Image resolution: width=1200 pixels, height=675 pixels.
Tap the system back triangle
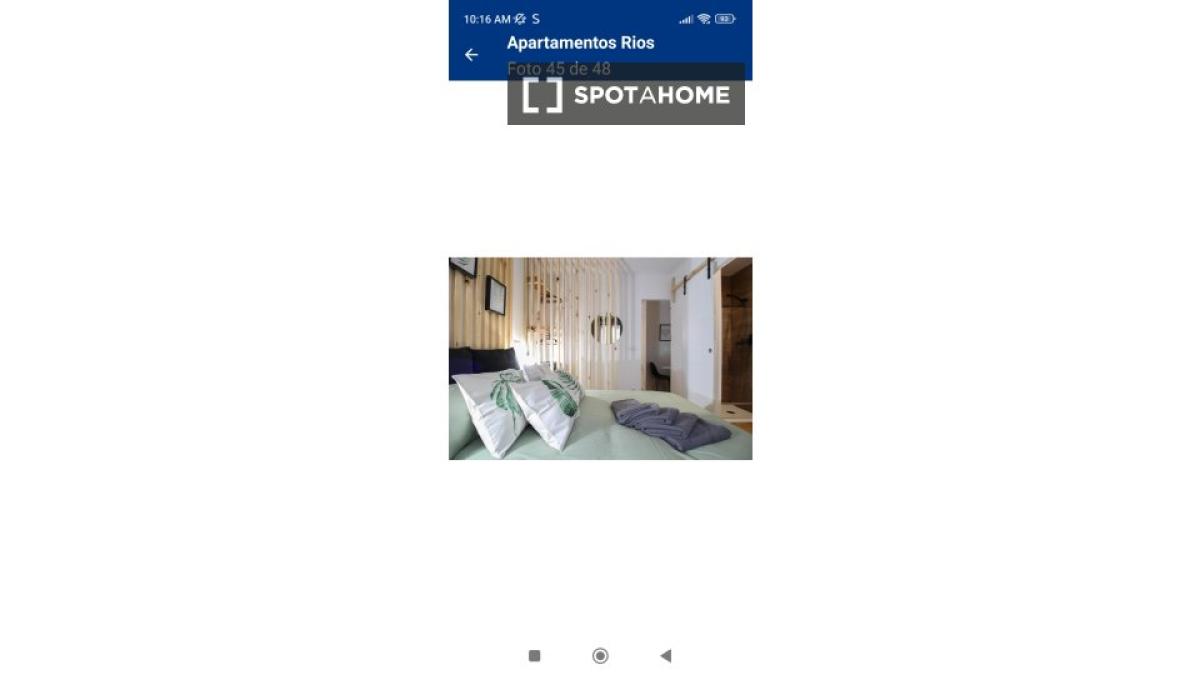[x=666, y=656]
